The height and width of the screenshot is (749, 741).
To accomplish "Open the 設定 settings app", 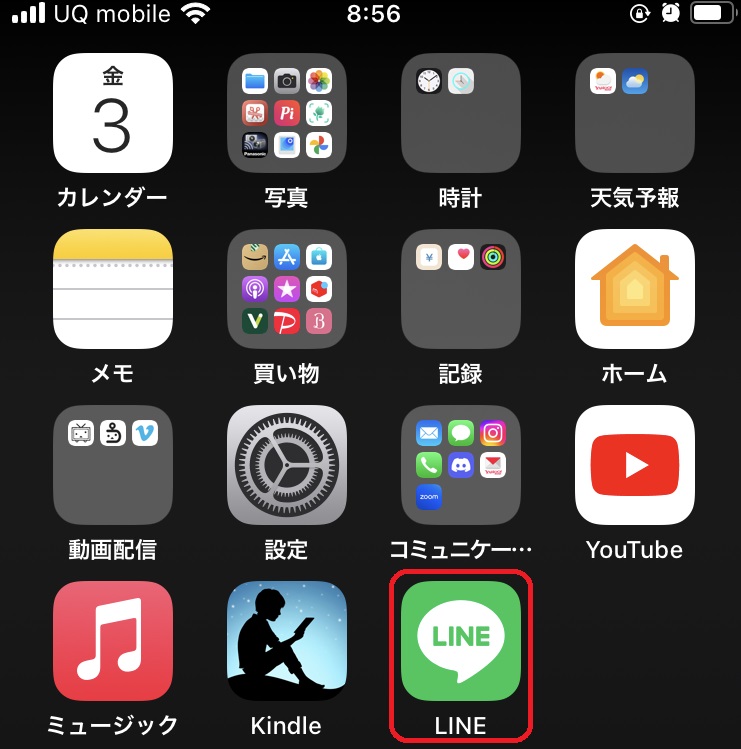I will 287,465.
